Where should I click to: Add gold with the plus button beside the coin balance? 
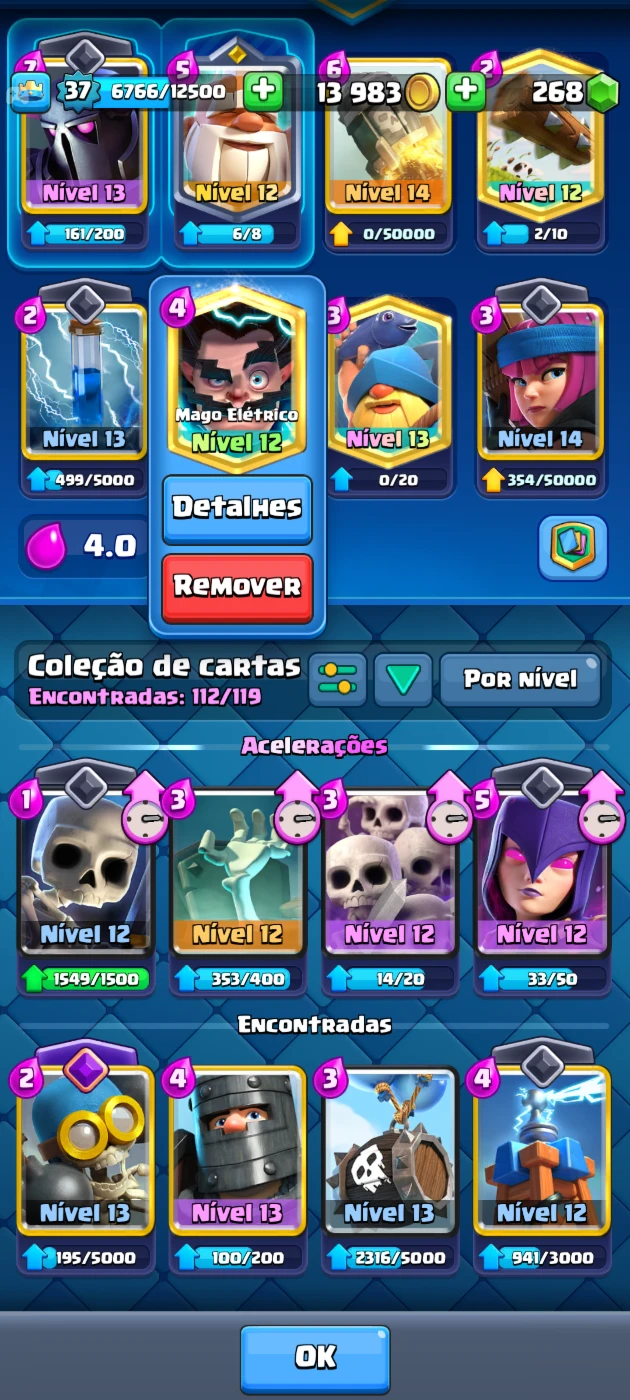pyautogui.click(x=465, y=92)
